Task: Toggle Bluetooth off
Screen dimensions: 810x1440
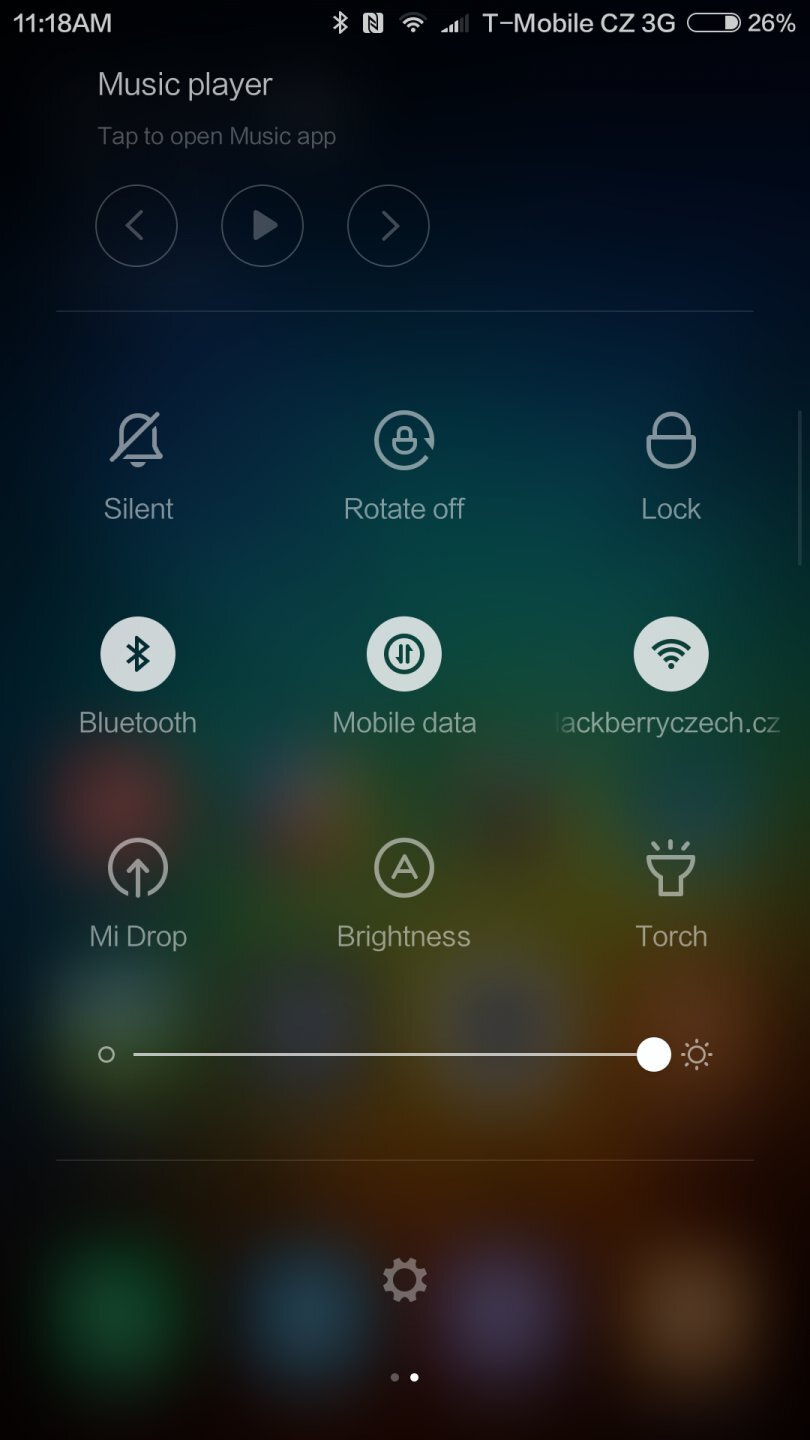Action: pyautogui.click(x=137, y=653)
